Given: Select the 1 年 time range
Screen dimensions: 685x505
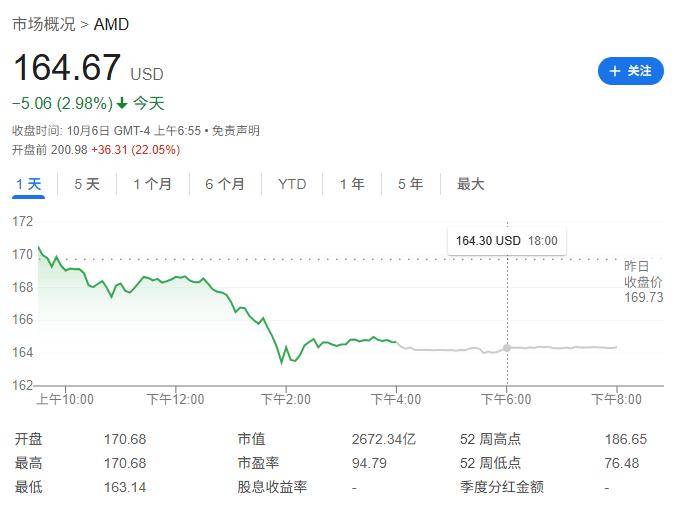Looking at the screenshot, I should point(352,184).
